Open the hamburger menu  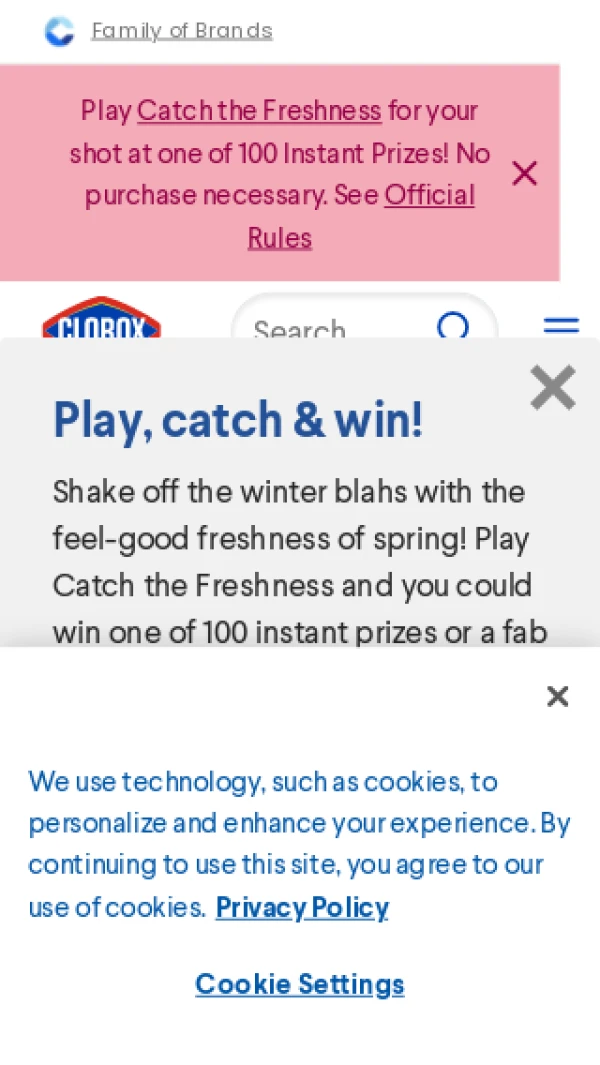tap(561, 326)
